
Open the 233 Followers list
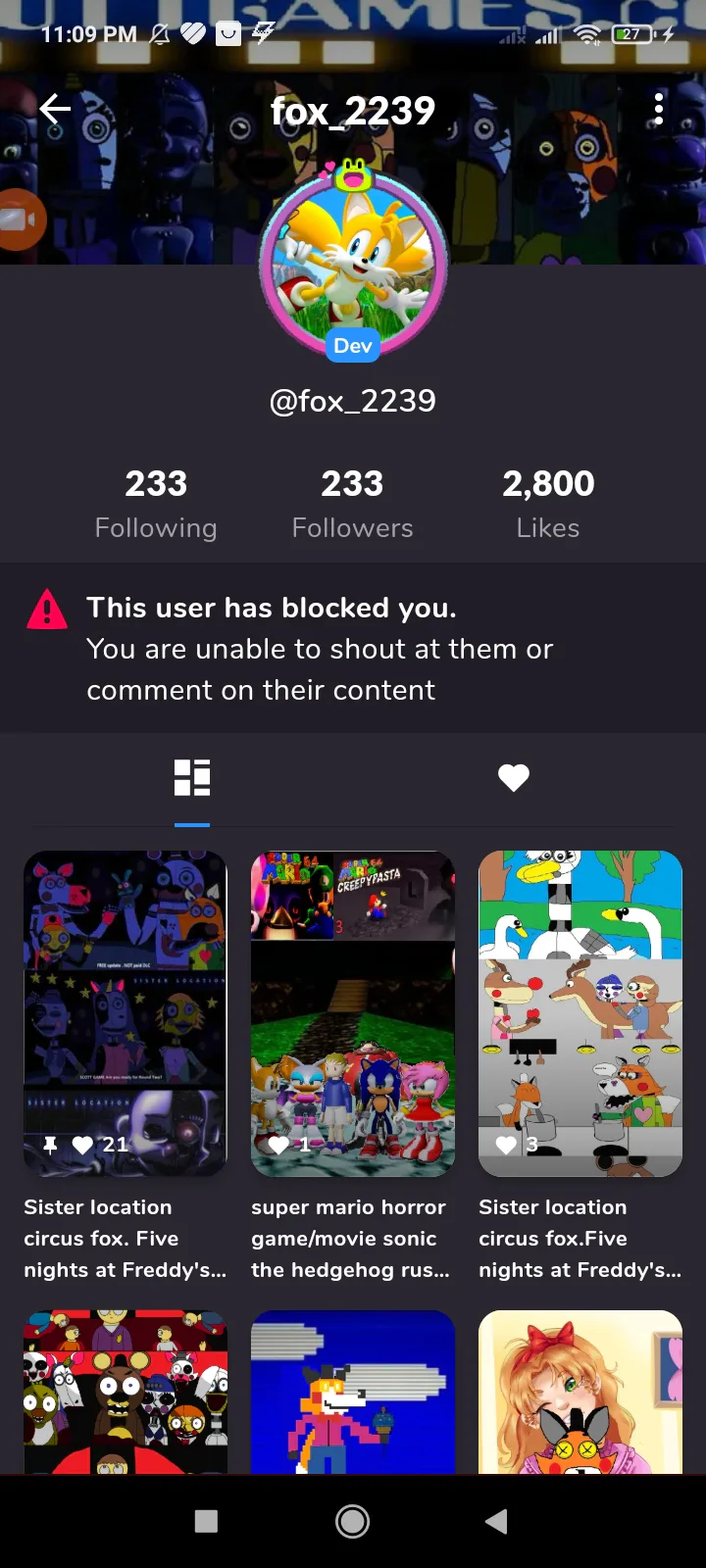tap(352, 503)
